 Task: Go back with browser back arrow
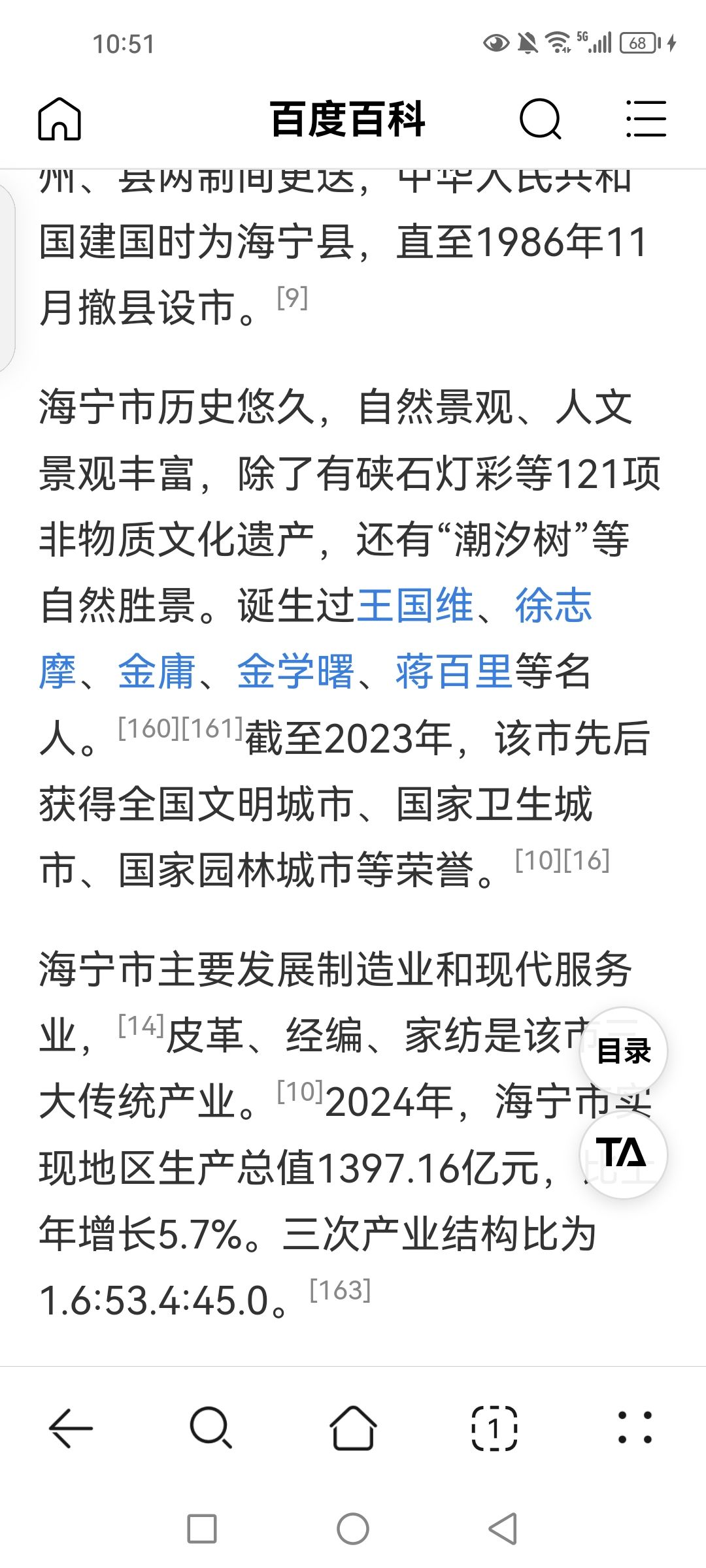point(71,1428)
